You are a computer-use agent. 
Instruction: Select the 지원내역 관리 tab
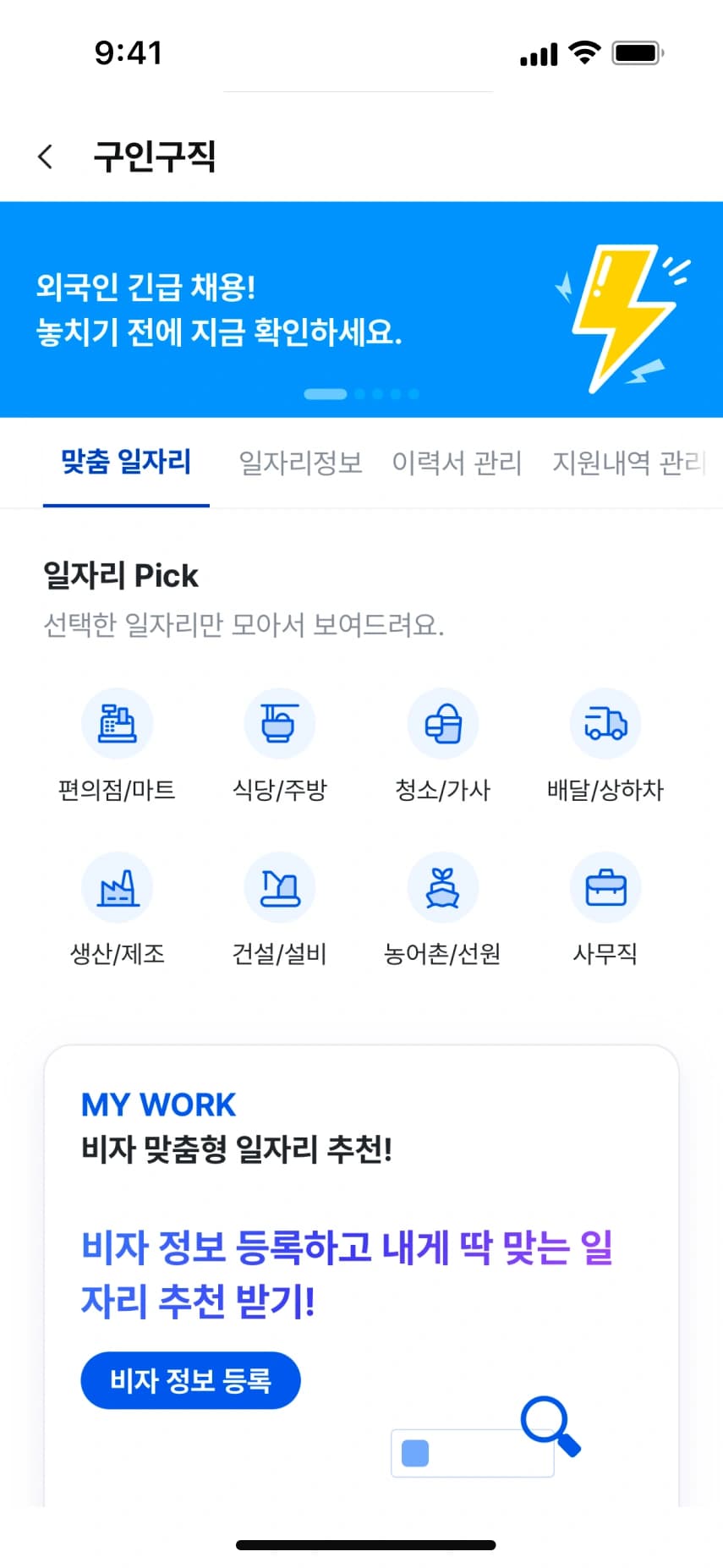tap(628, 463)
